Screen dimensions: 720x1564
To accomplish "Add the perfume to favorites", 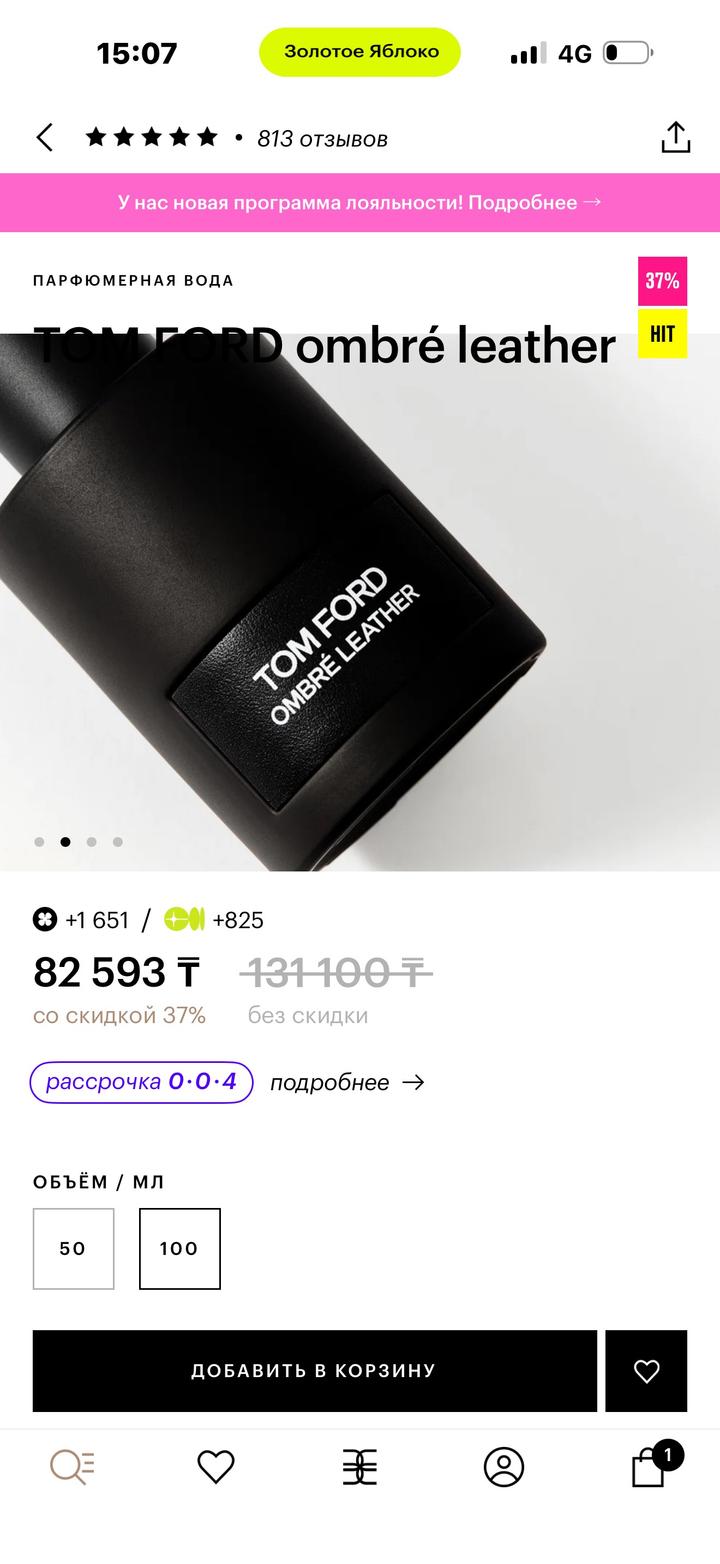I will coord(646,1371).
